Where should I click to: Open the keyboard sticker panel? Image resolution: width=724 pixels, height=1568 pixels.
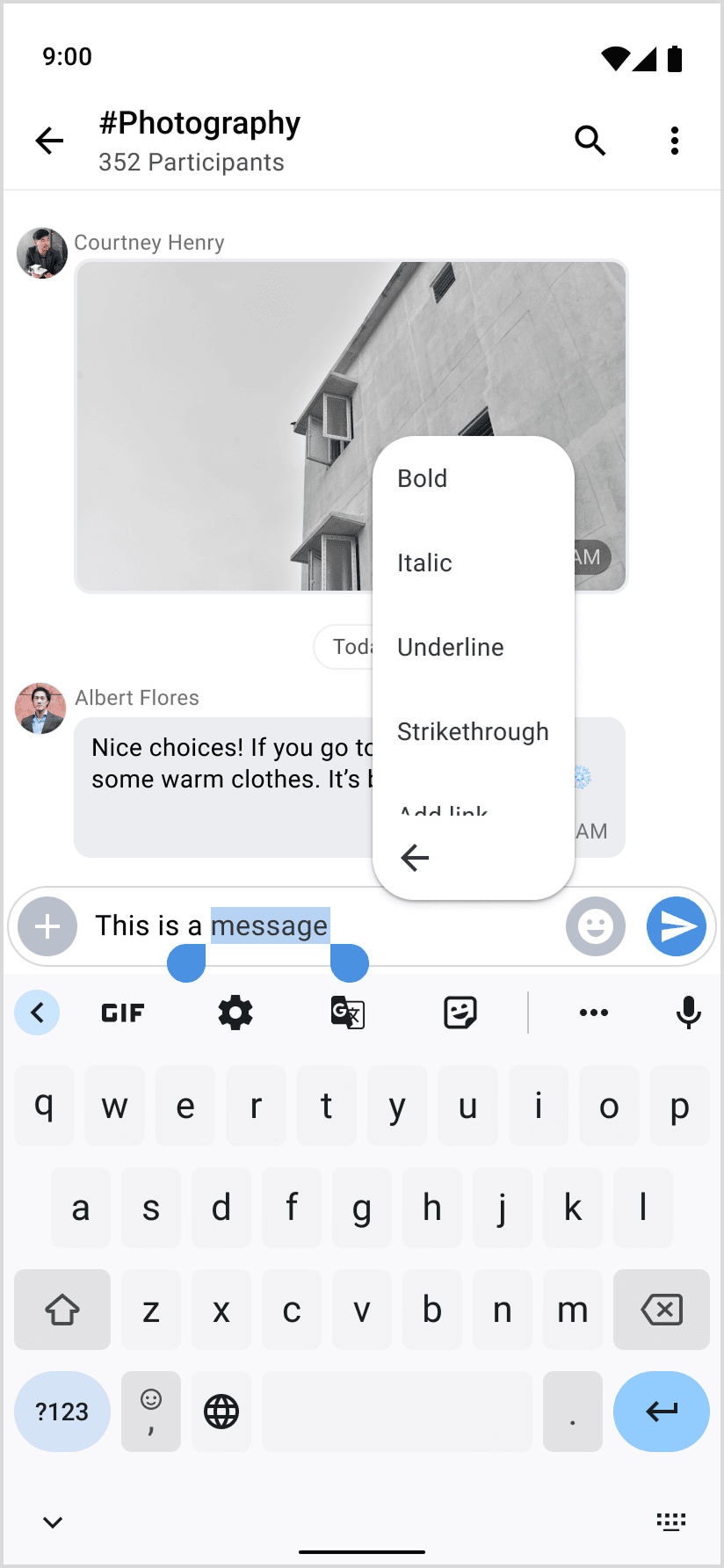click(x=460, y=1013)
